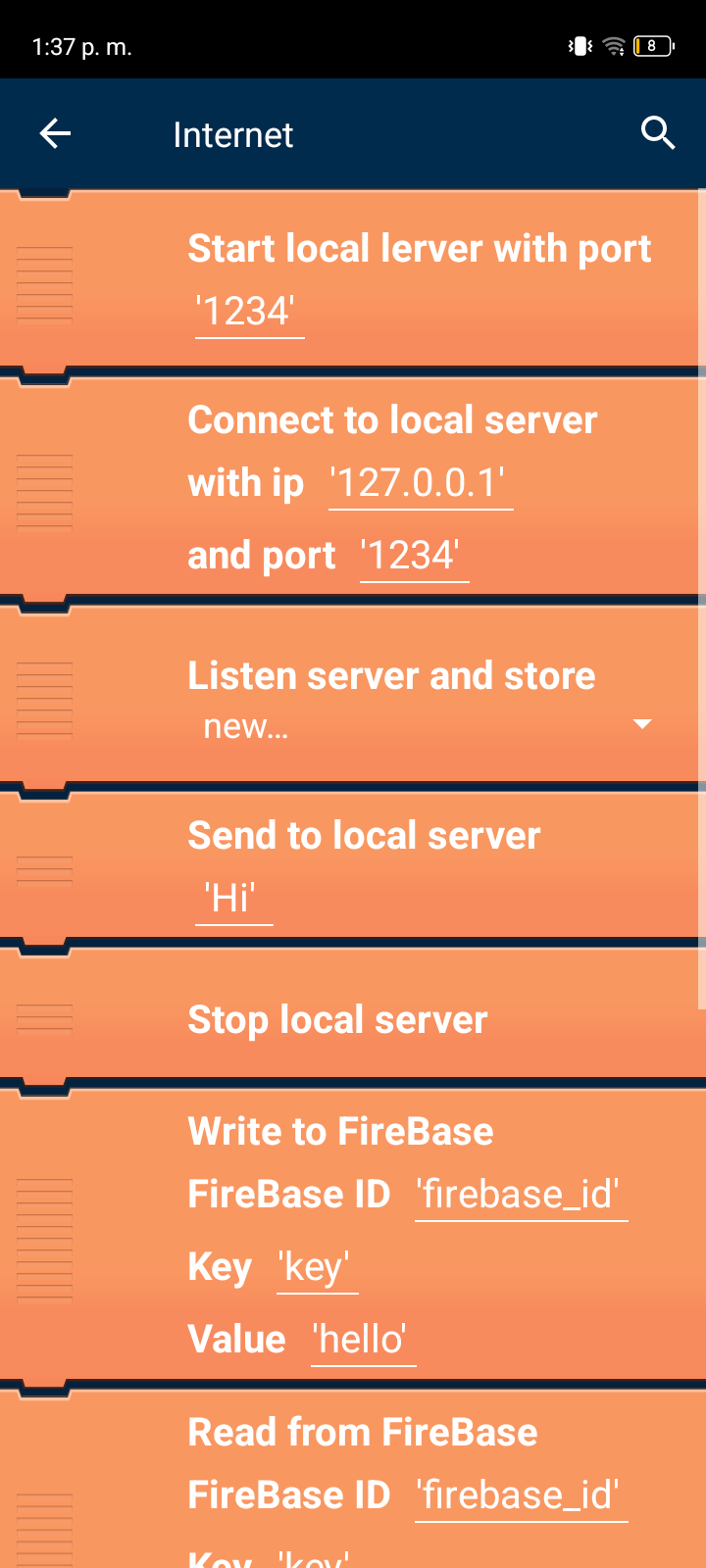The width and height of the screenshot is (706, 1568).
Task: Edit port field in Connect to local server
Action: [x=414, y=557]
